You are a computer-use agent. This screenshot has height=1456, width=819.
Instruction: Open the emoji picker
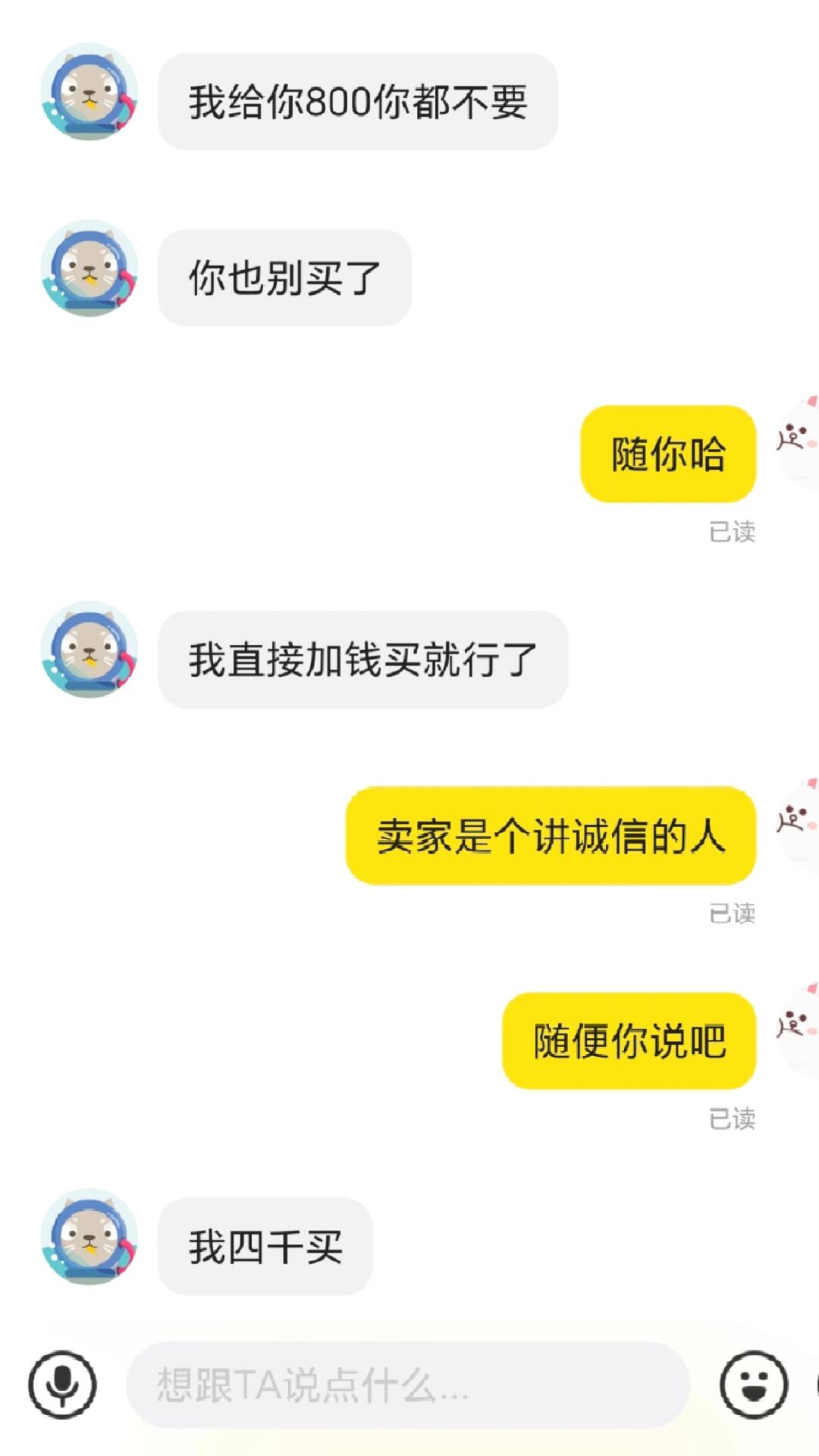point(753,1385)
